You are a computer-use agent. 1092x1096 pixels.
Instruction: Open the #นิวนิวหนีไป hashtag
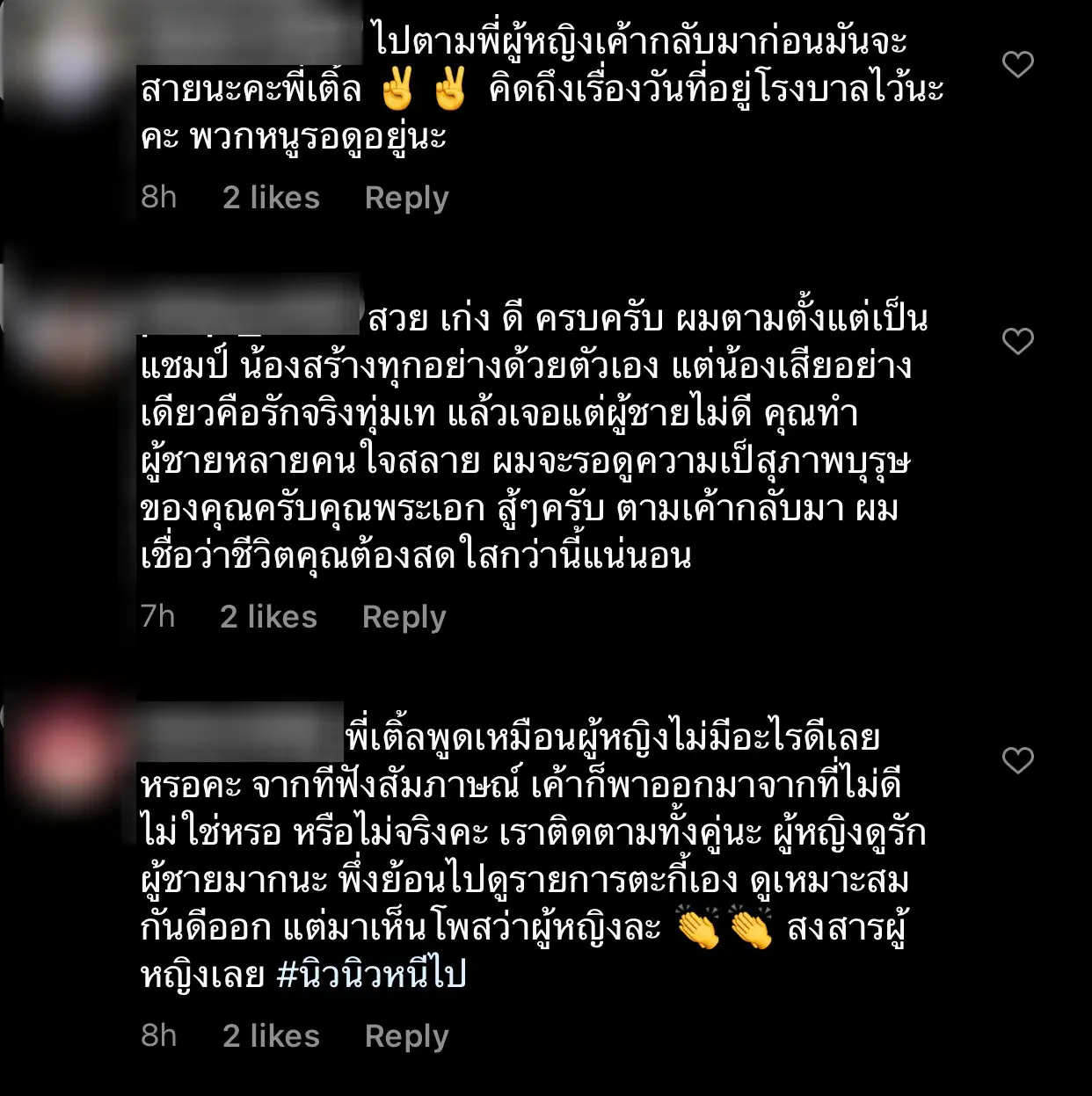click(x=370, y=975)
